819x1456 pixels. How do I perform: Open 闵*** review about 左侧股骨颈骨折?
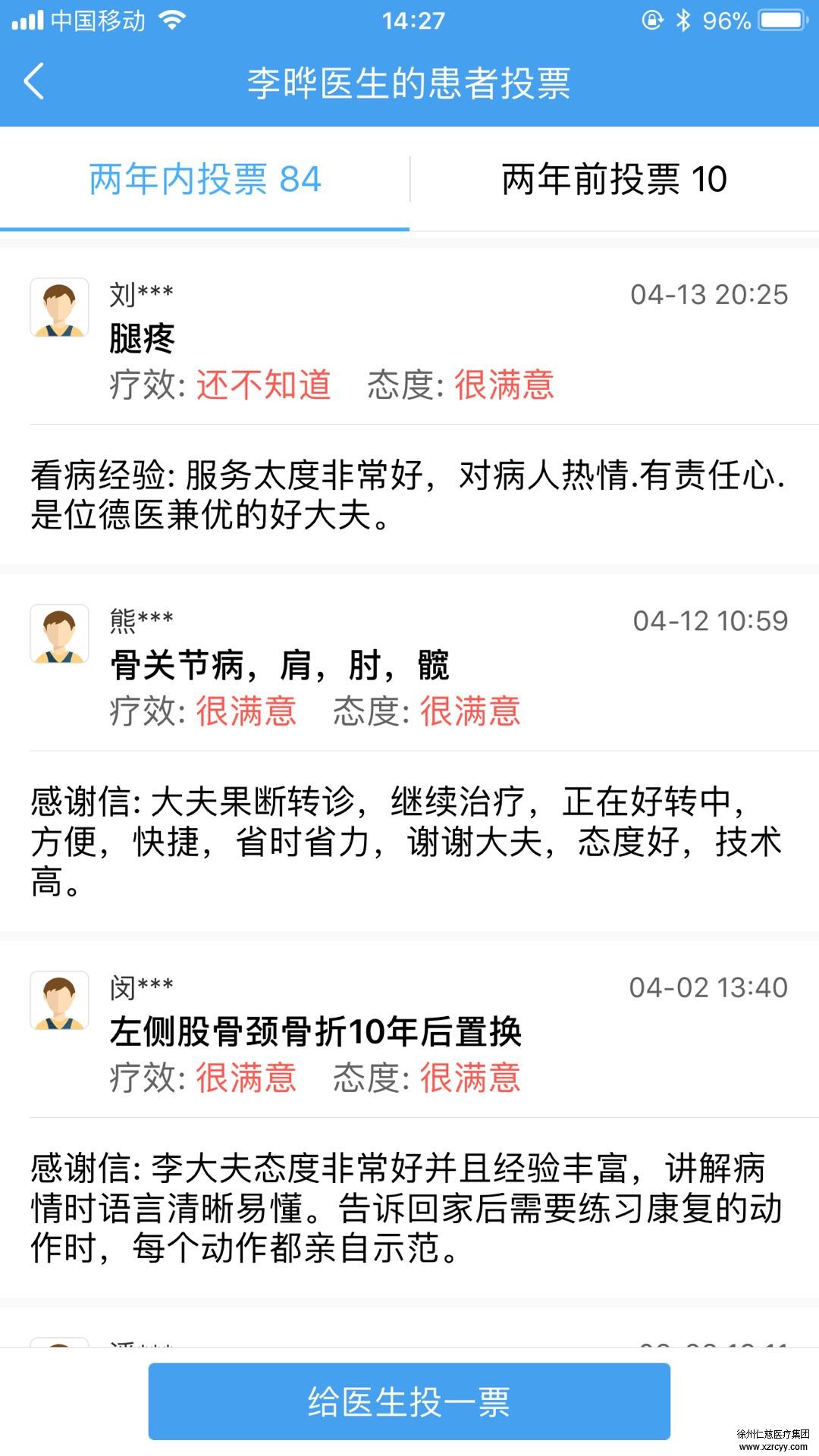click(x=409, y=1119)
